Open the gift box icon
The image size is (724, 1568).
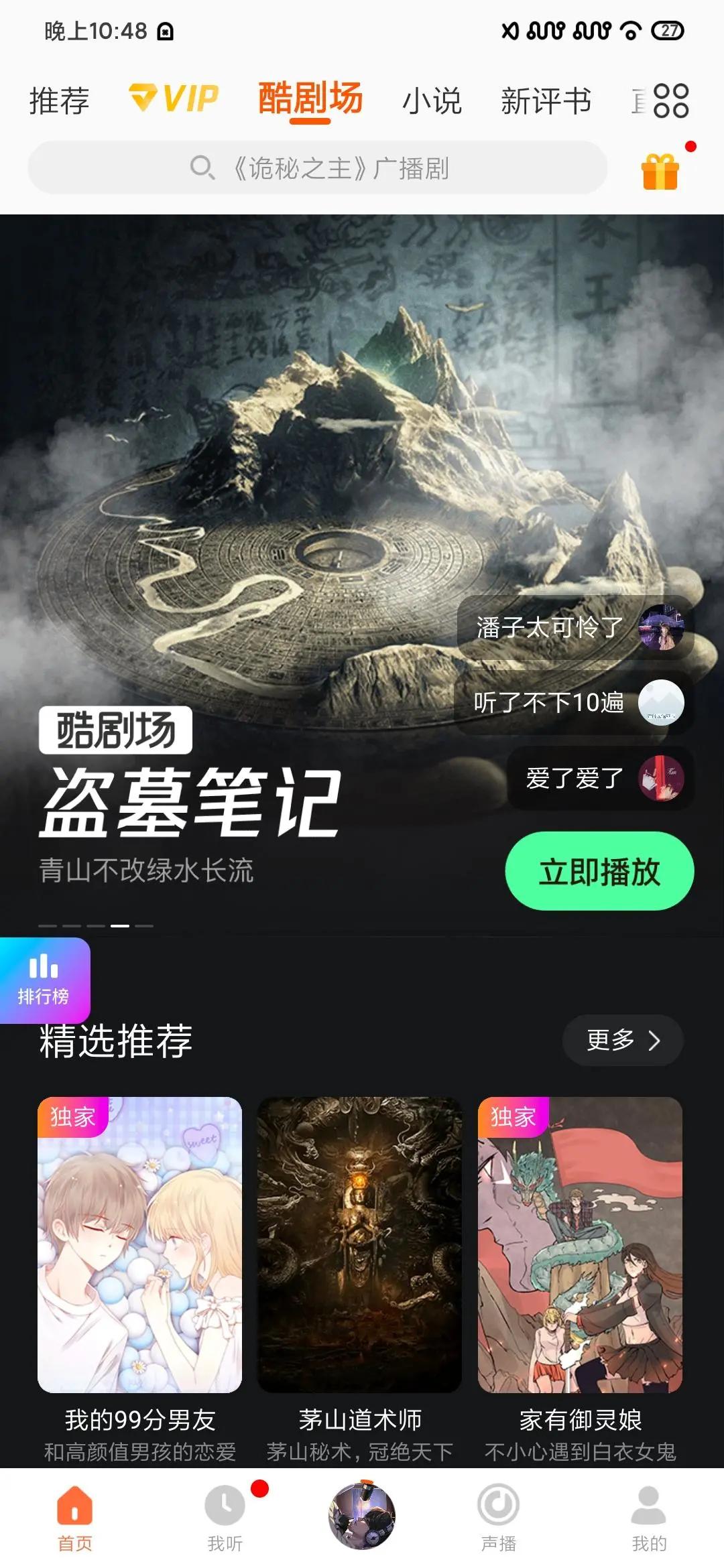point(660,170)
